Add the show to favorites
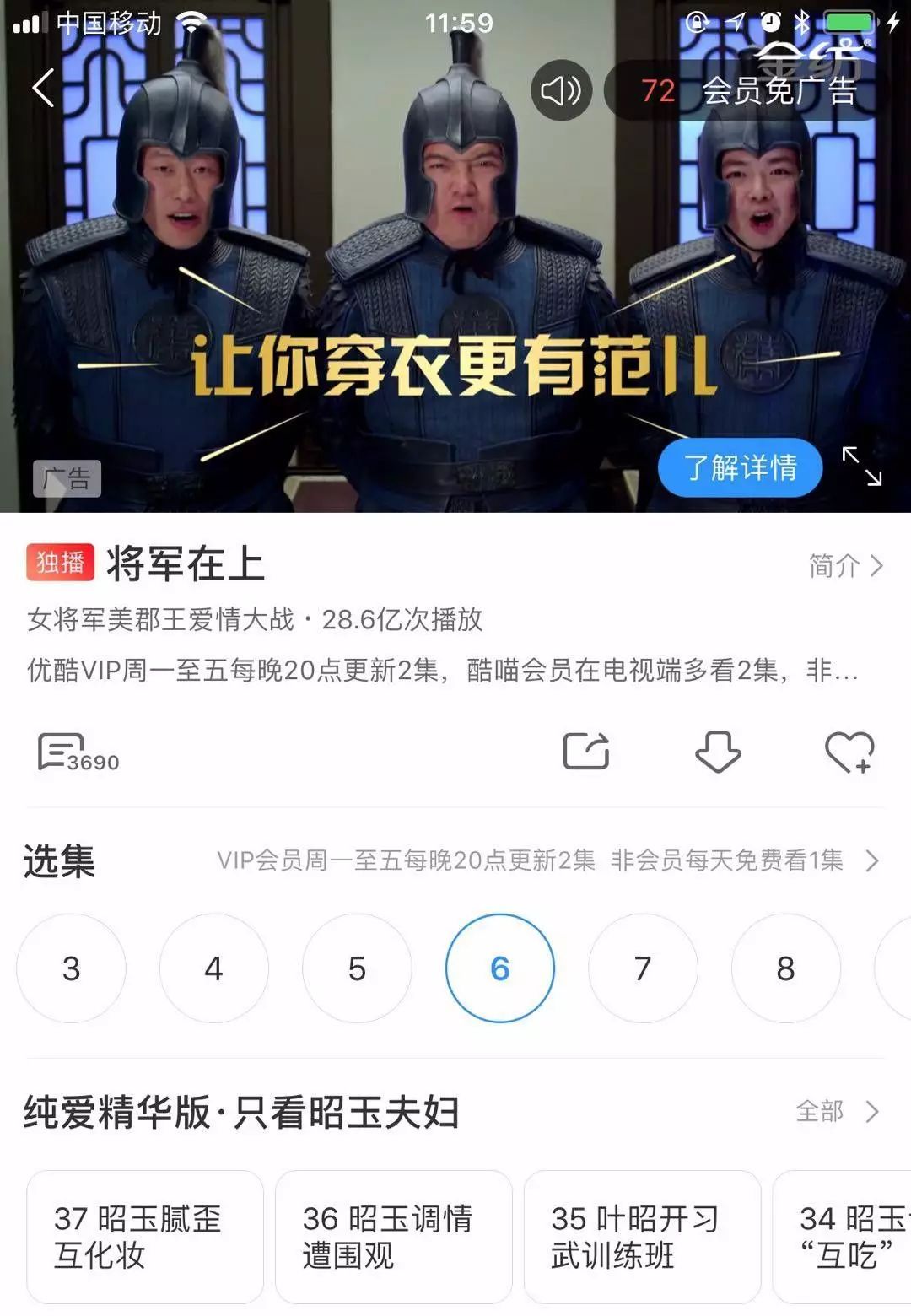Viewport: 911px width, 1316px height. coord(849,752)
